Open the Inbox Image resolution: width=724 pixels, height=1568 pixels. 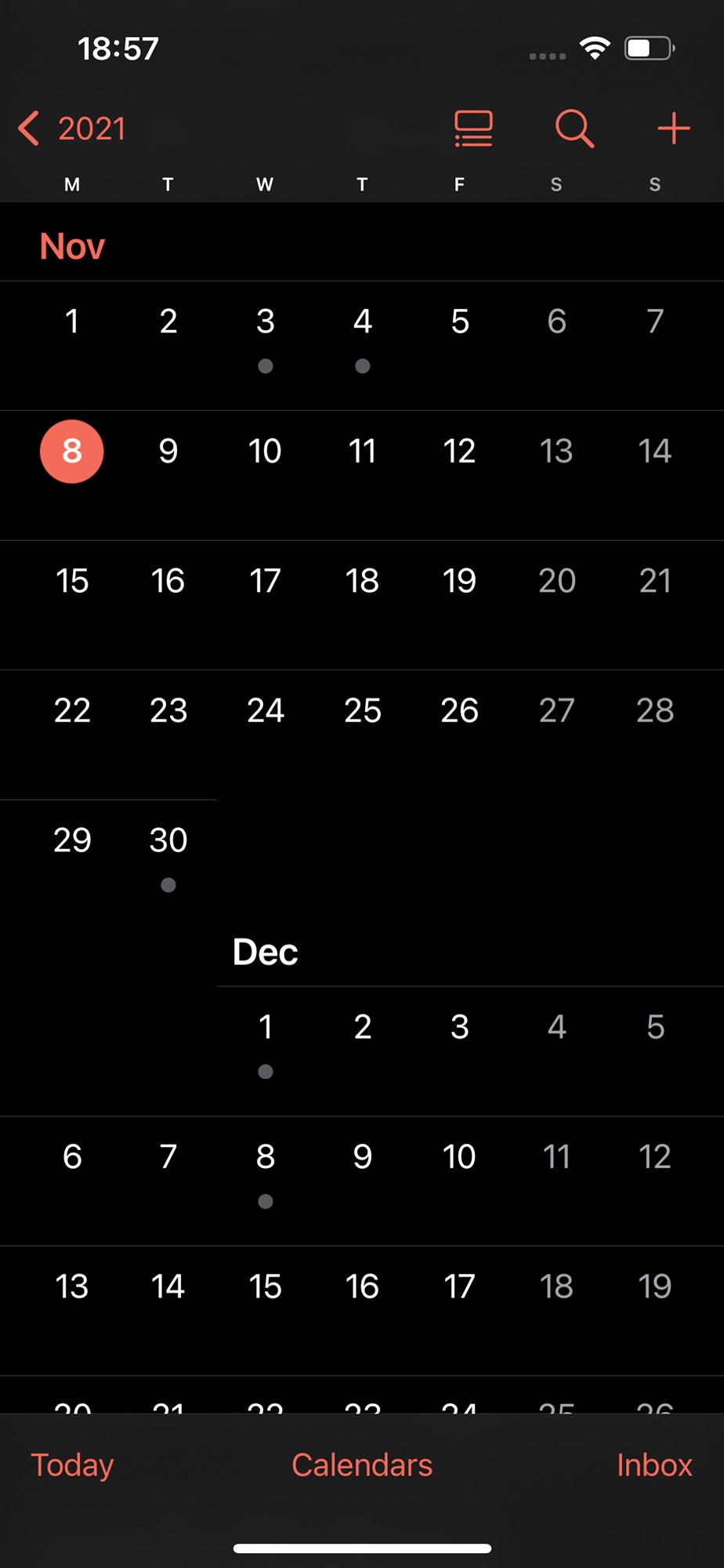[654, 1465]
